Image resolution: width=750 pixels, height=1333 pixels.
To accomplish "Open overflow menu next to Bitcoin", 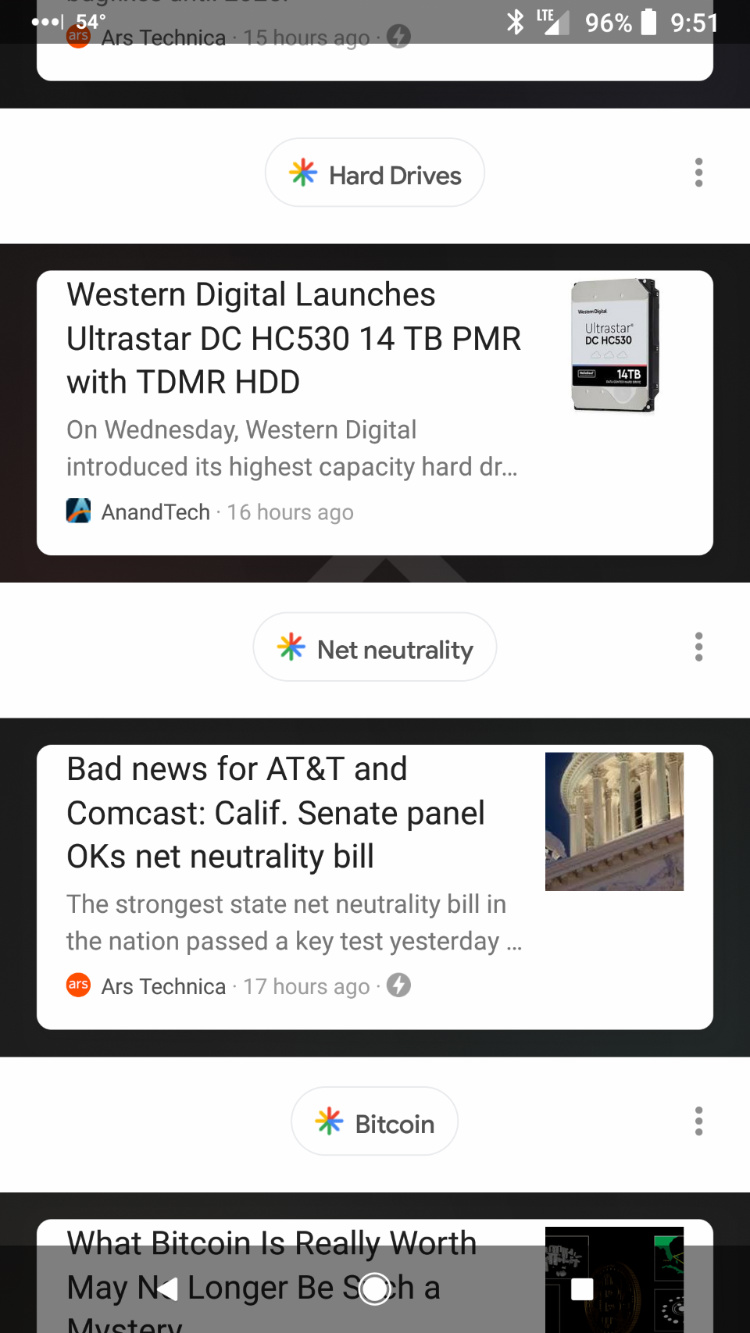I will [x=698, y=1121].
